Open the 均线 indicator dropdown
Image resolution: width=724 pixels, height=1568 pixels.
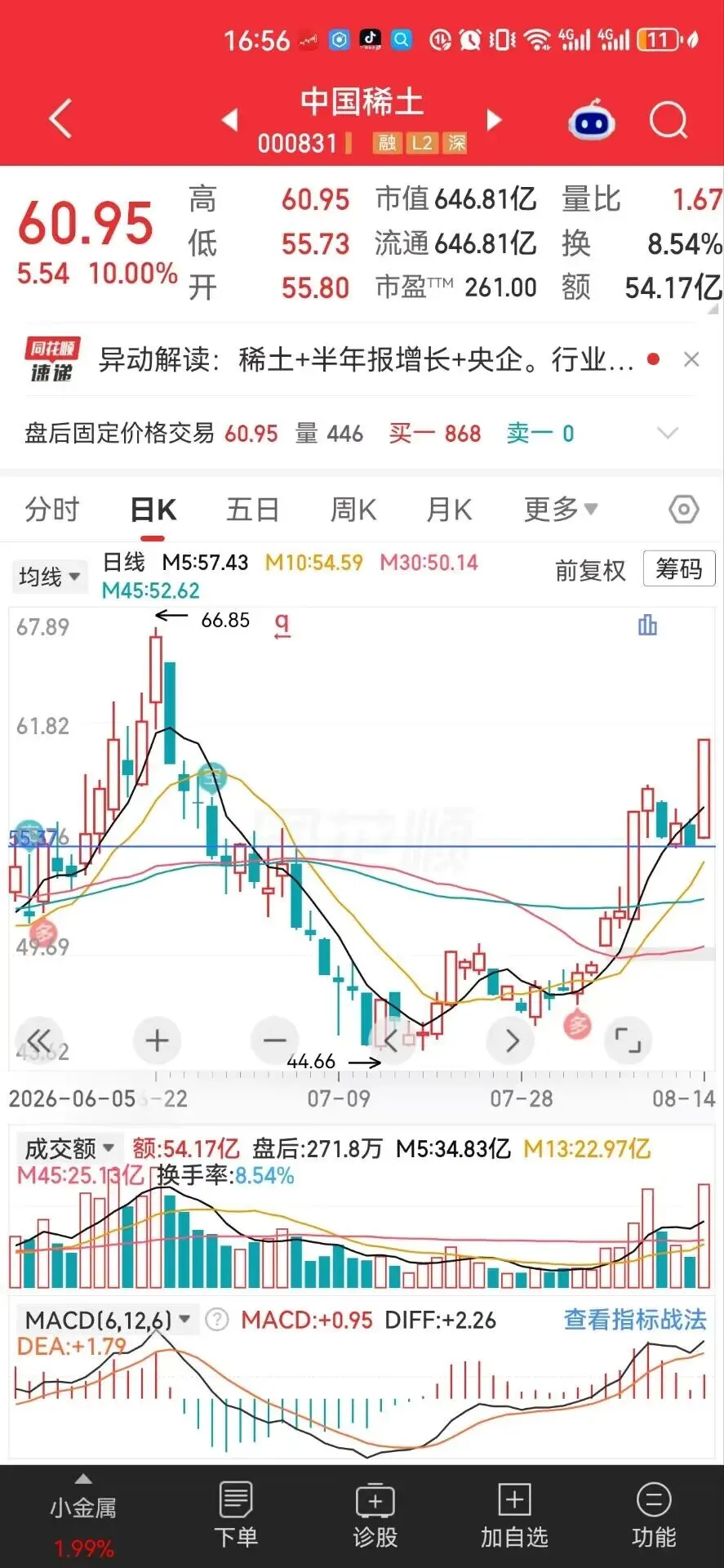[50, 577]
